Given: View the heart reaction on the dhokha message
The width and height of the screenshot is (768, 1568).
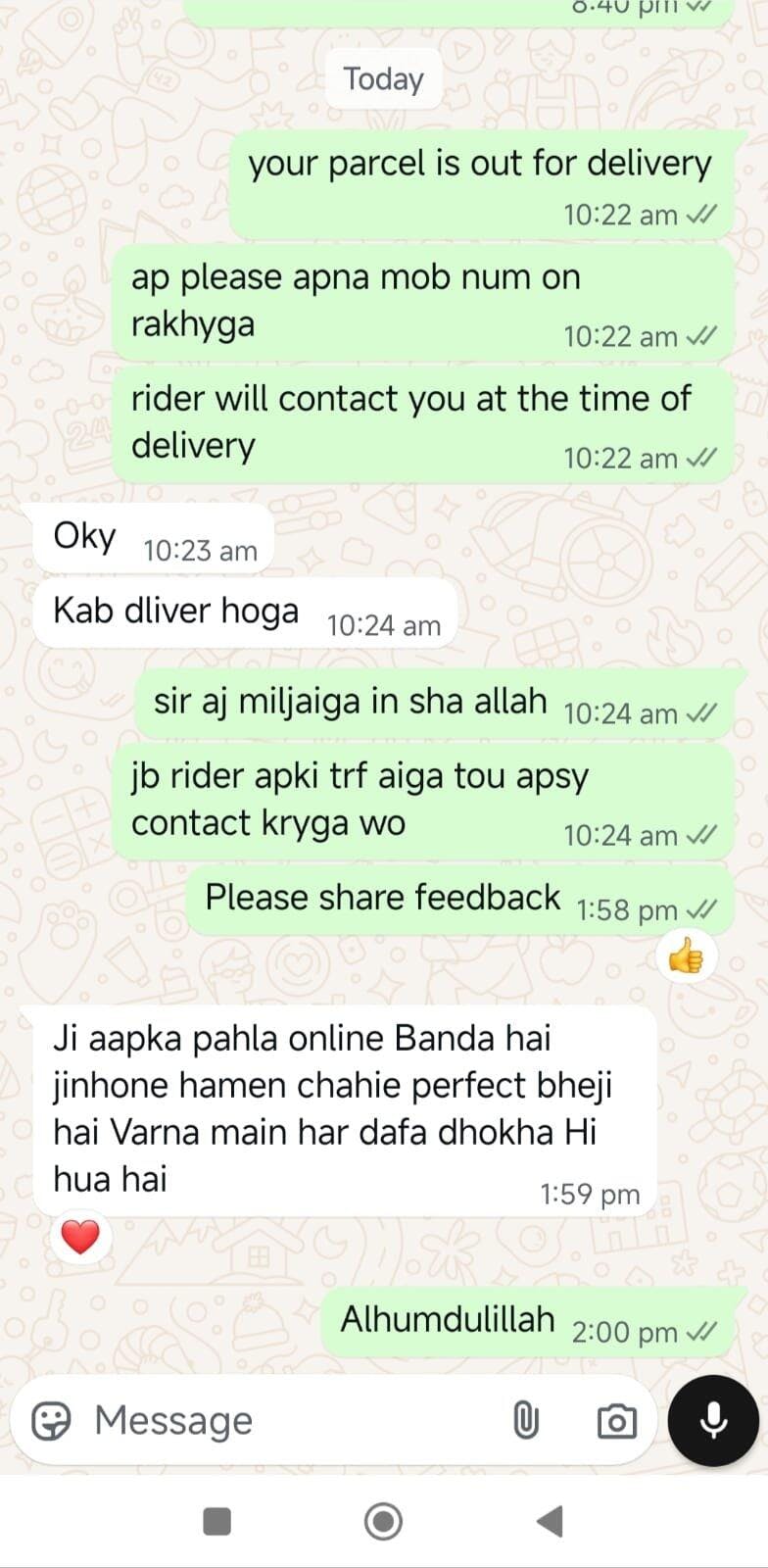Looking at the screenshot, I should [x=80, y=1237].
